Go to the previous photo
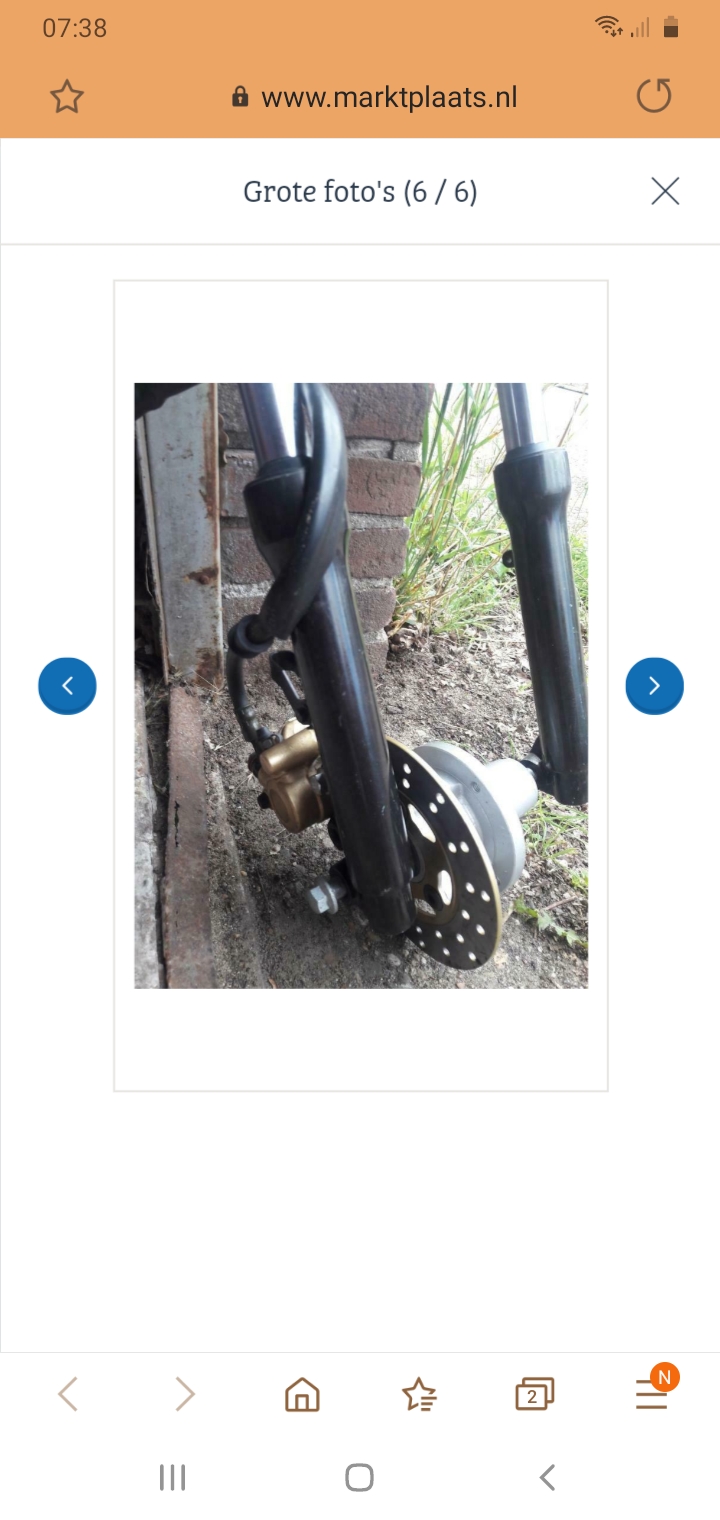Viewport: 720px width, 1520px height. click(67, 686)
